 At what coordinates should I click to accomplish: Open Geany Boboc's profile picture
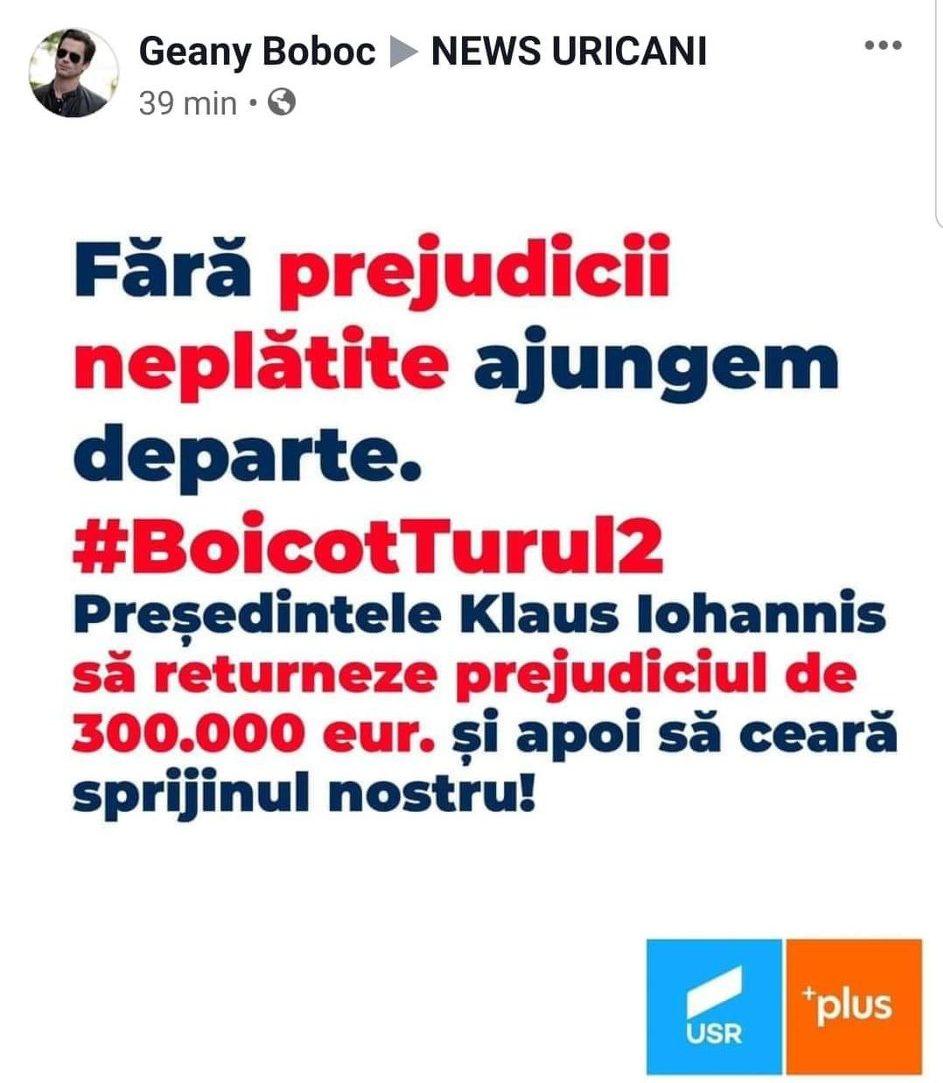[x=74, y=72]
